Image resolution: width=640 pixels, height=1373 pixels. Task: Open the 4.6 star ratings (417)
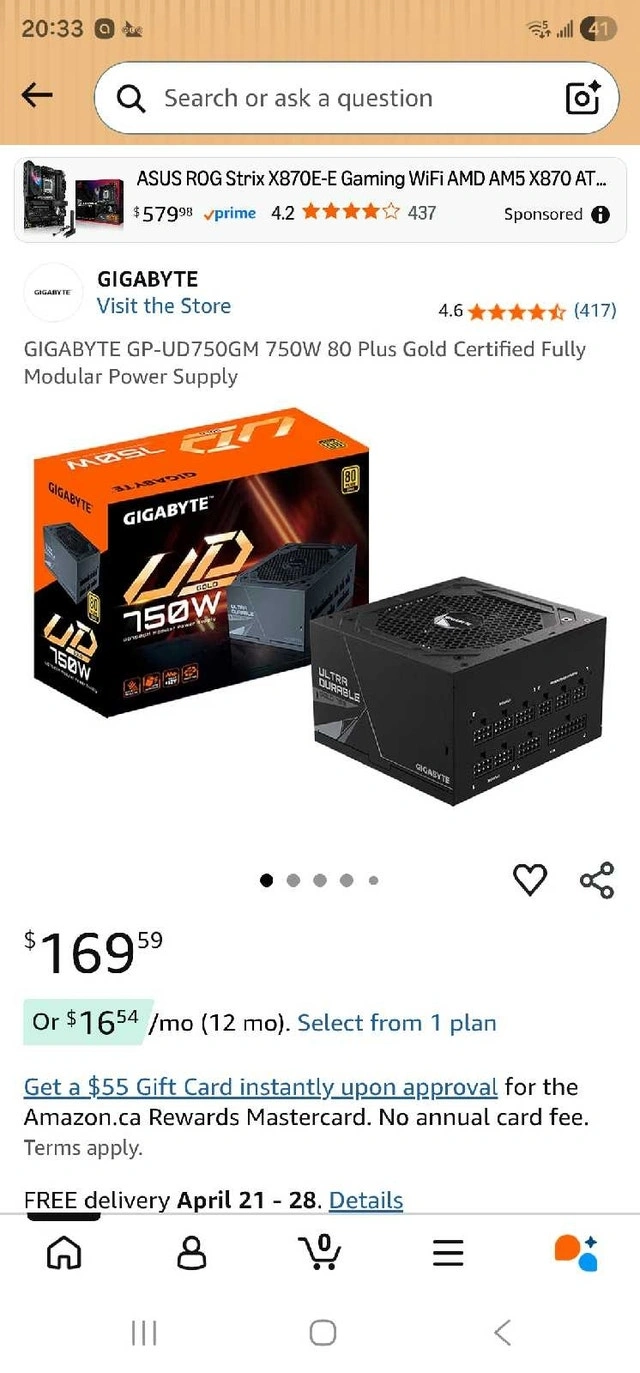(527, 311)
